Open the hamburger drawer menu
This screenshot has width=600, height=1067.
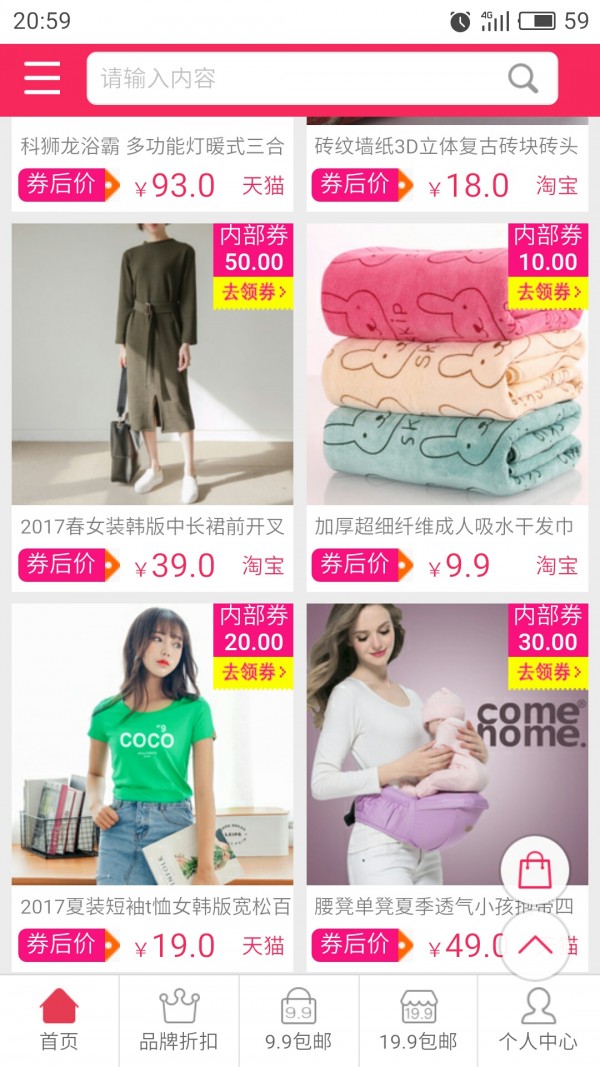(x=42, y=78)
